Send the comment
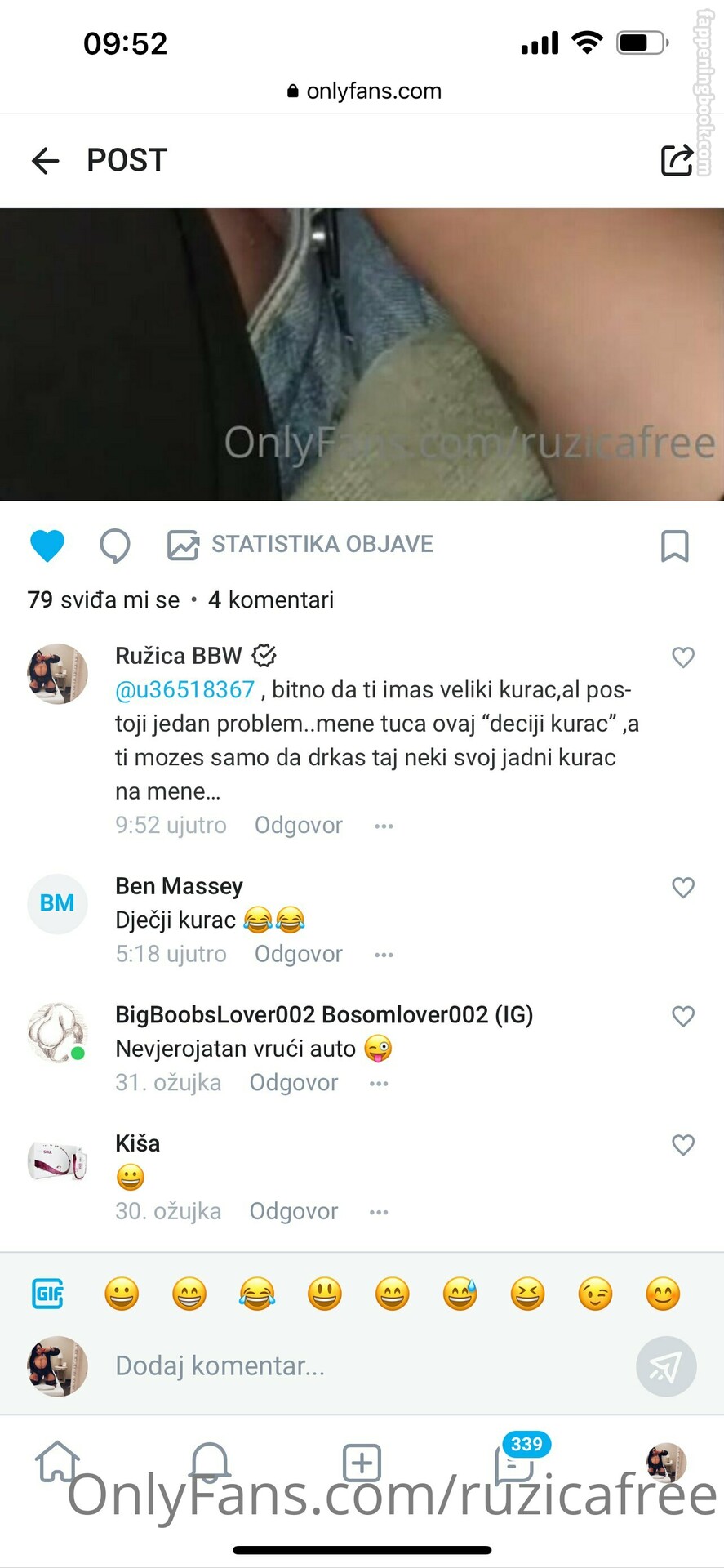724x1568 pixels. (666, 1366)
